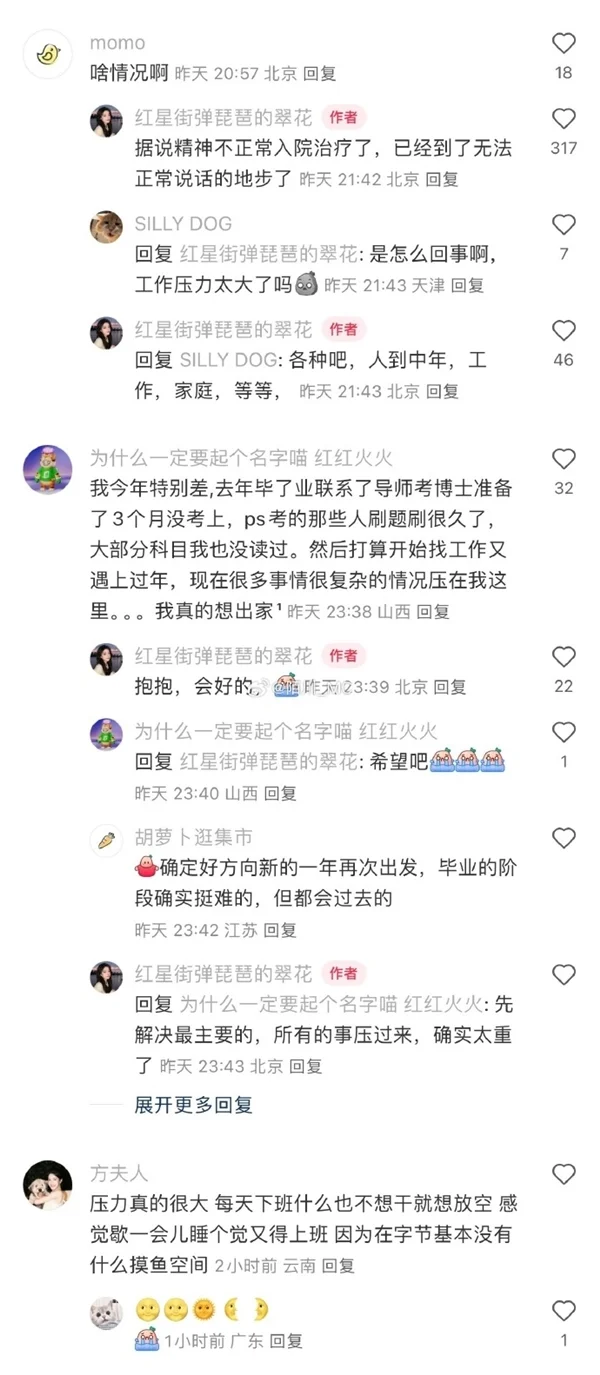
Task: Like 方夫人's comment about 压力真的很大
Action: (564, 1175)
